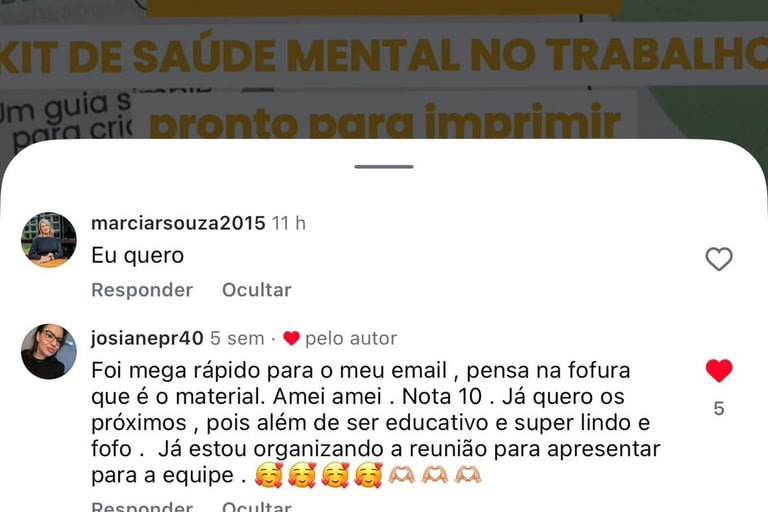
Task: Open josianepr40's profile picture
Action: [48, 351]
